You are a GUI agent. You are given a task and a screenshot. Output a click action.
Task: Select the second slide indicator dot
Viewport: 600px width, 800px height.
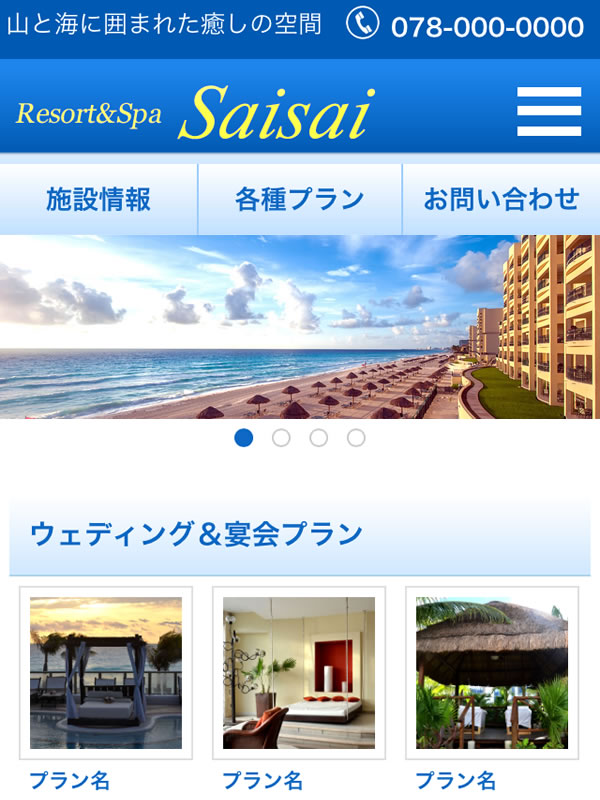pos(281,438)
